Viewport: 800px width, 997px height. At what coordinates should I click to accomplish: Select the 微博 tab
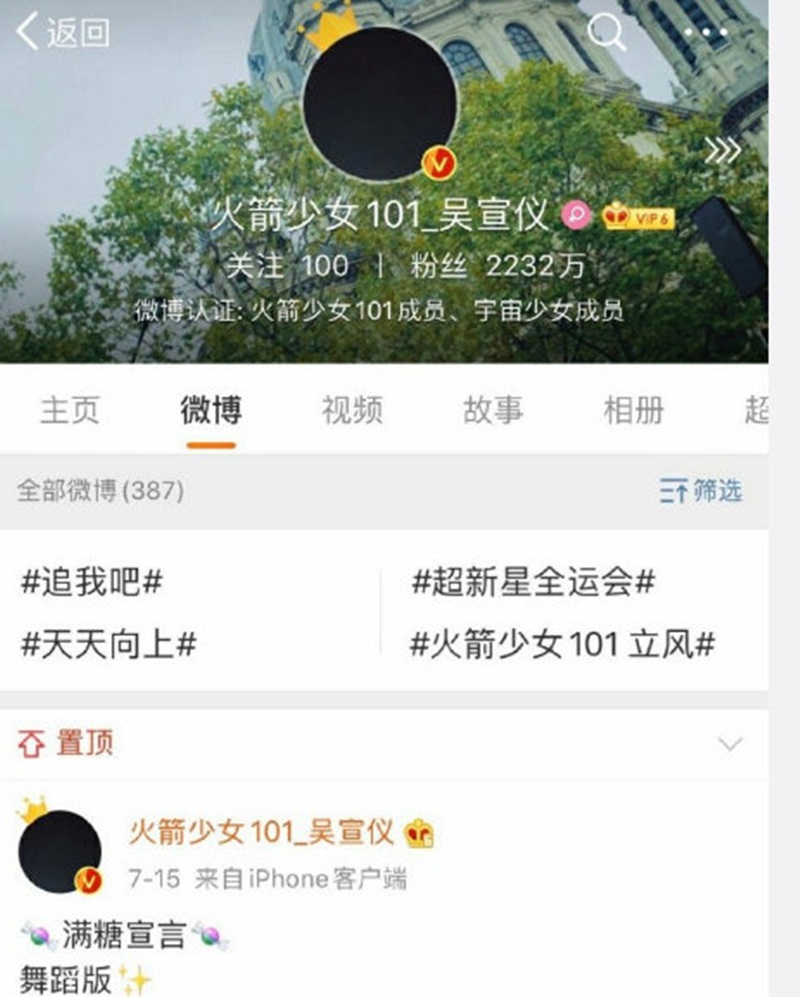210,410
